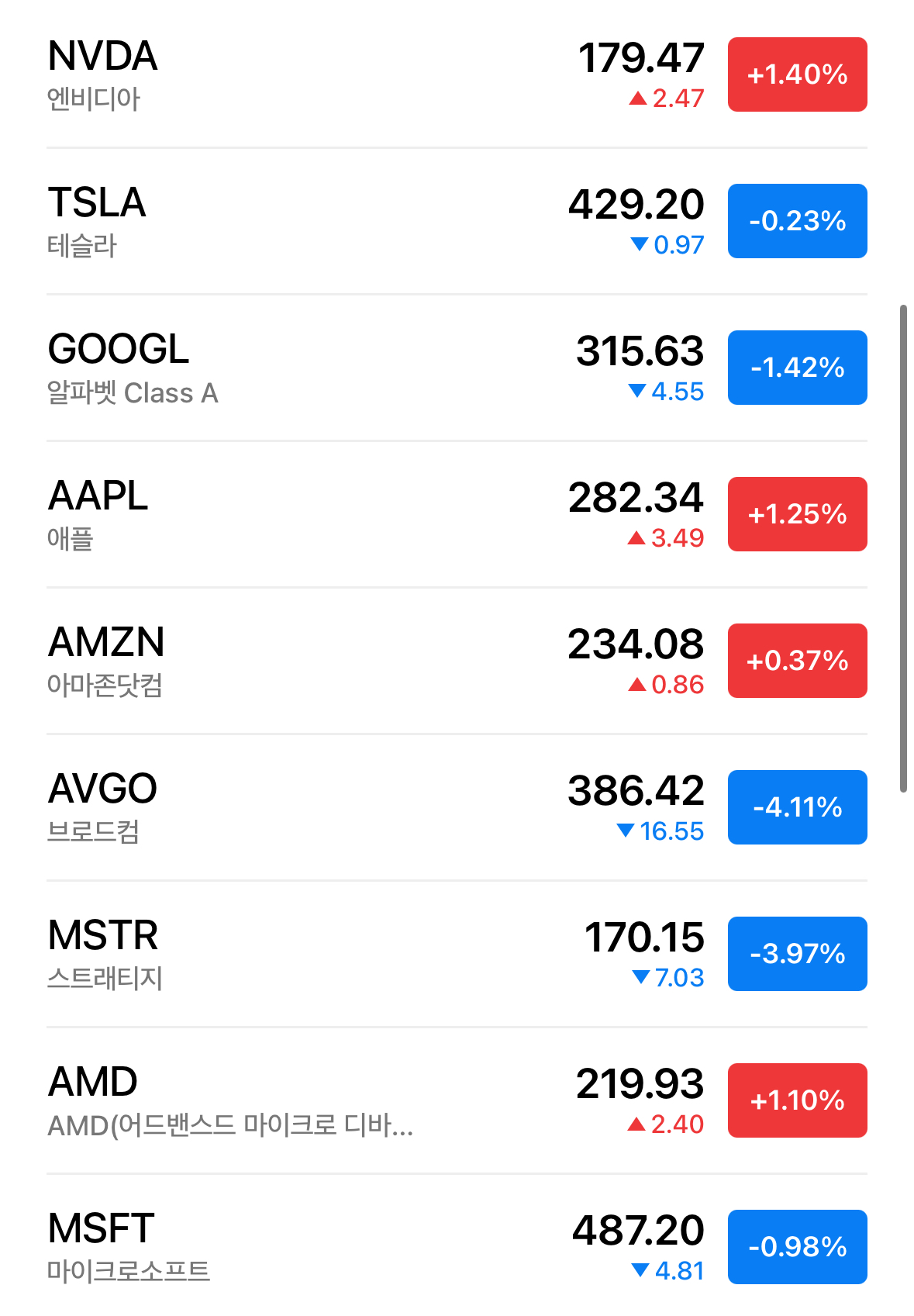The width and height of the screenshot is (914, 1316).
Task: View the AMD stock row
Action: (x=310, y=1101)
